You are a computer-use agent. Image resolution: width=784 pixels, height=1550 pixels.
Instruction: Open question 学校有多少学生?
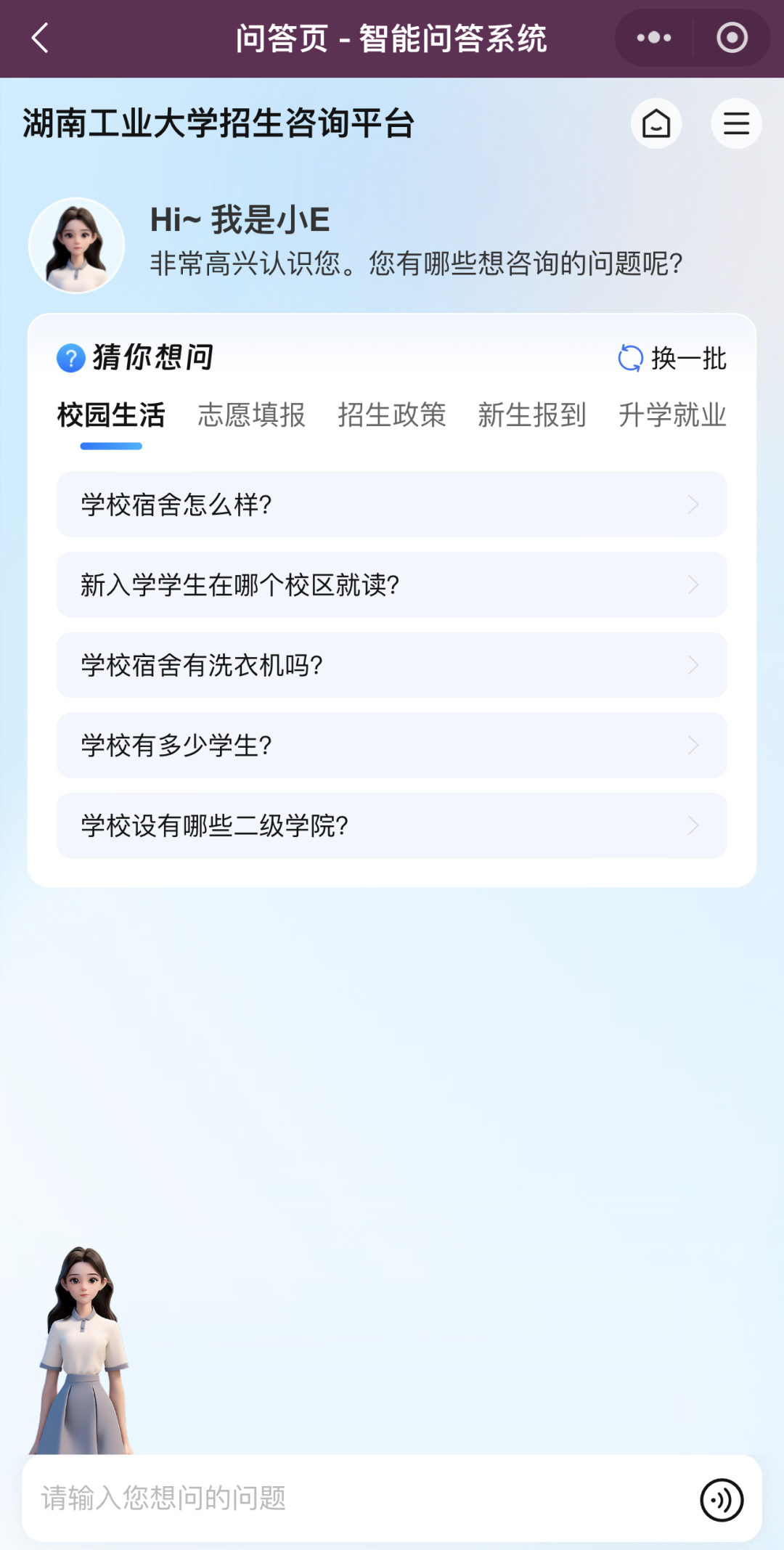pyautogui.click(x=391, y=746)
